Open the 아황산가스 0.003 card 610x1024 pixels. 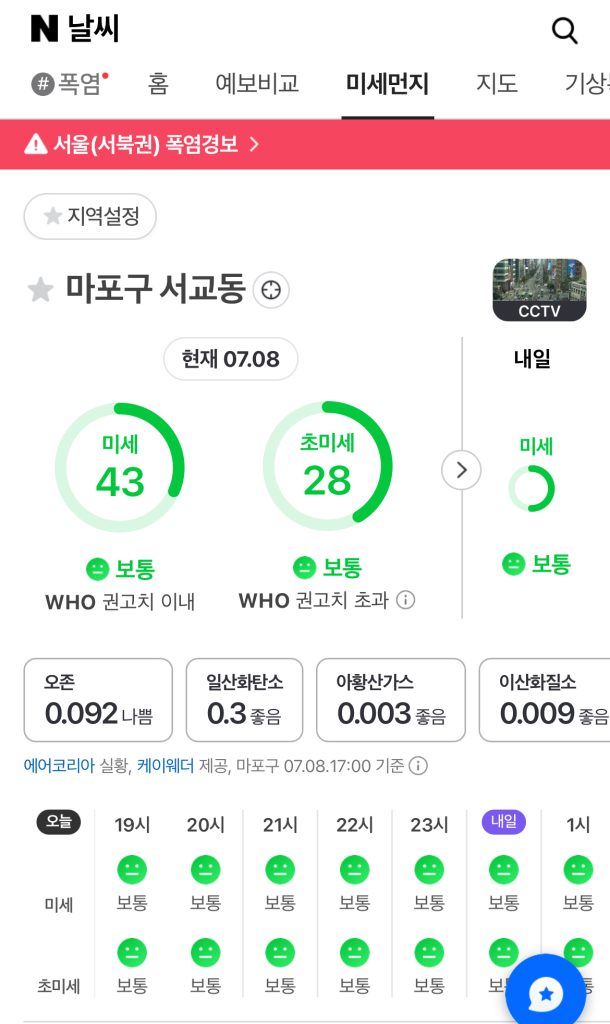[x=391, y=700]
